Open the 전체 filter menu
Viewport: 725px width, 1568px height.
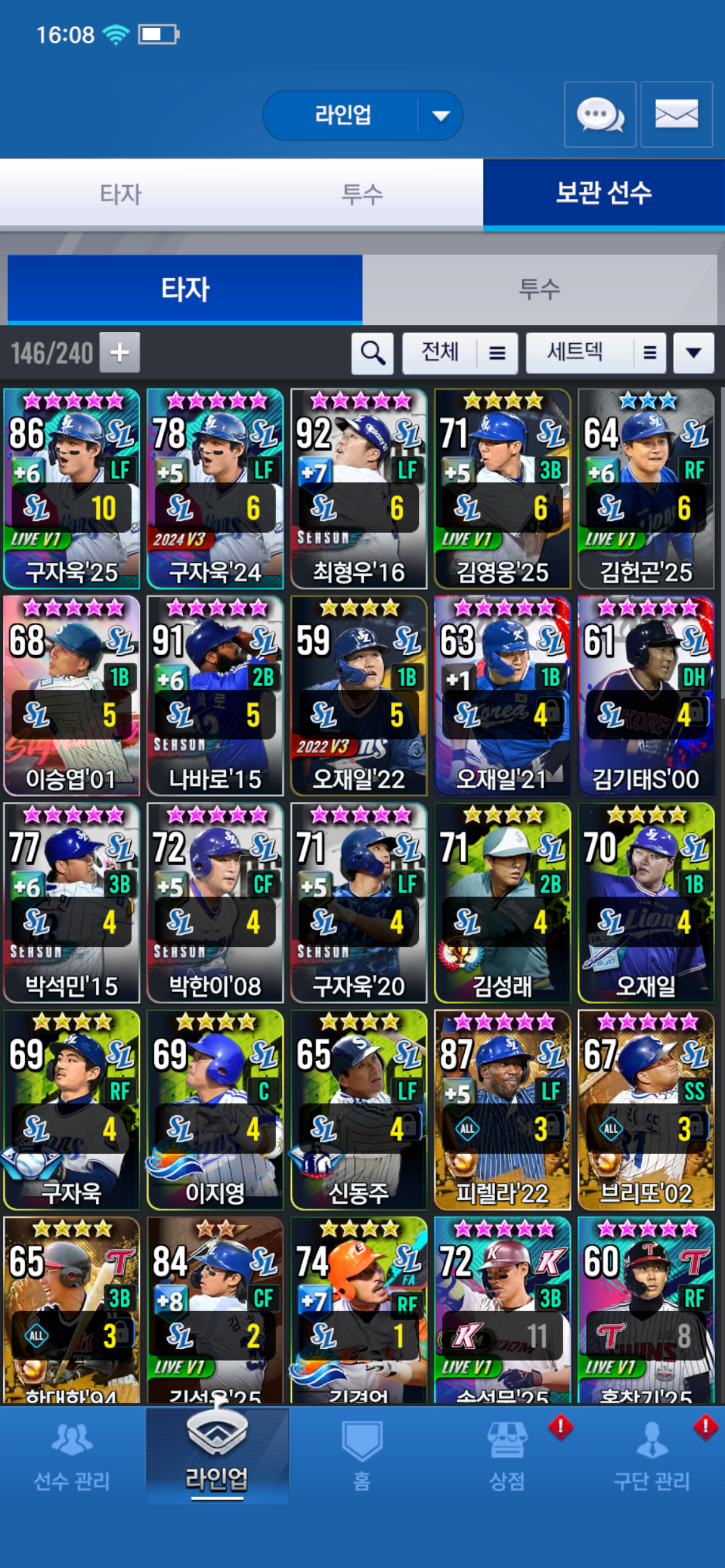click(x=460, y=354)
